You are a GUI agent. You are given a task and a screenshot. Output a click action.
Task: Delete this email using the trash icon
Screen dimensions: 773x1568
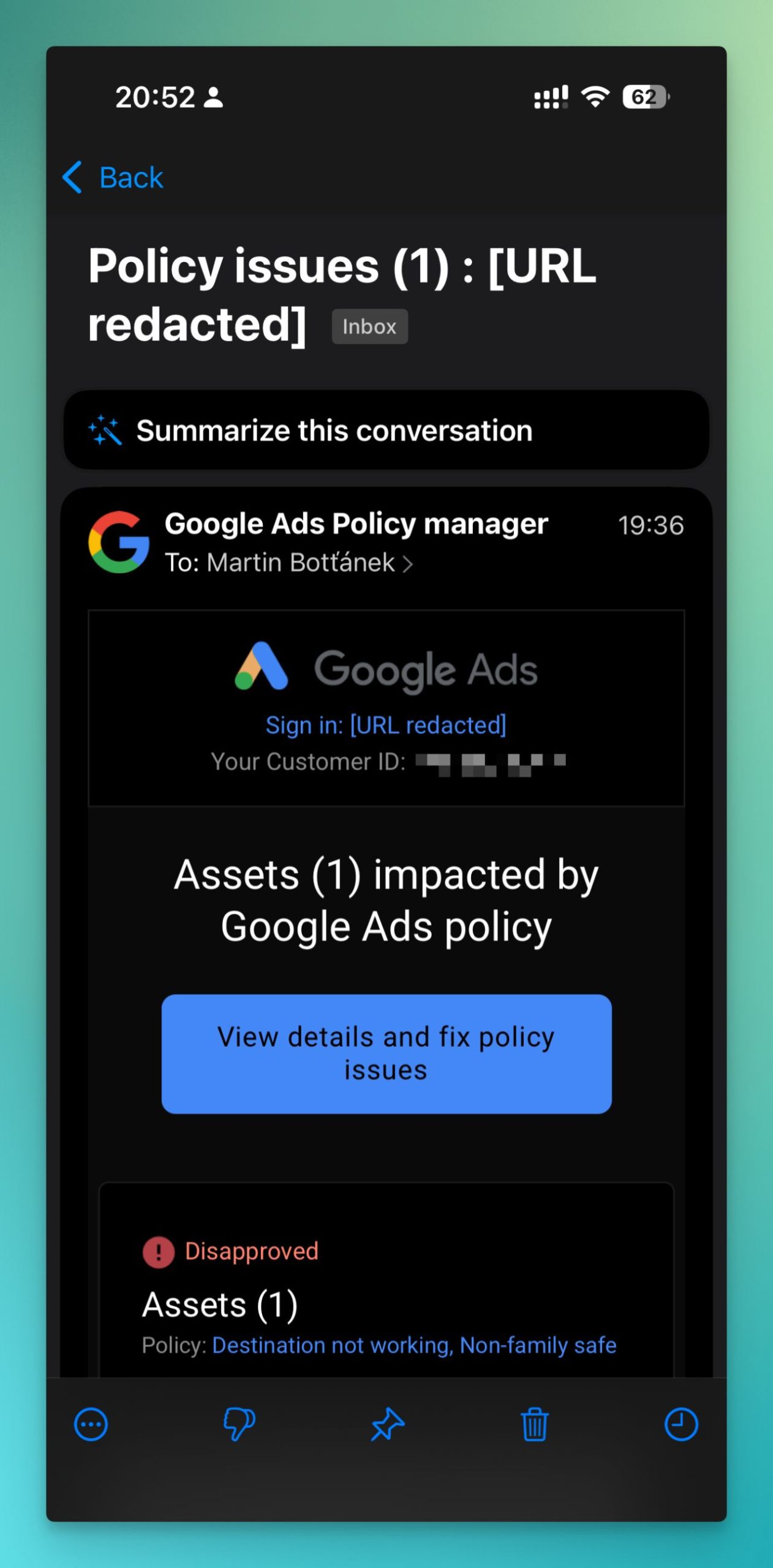[x=533, y=1424]
